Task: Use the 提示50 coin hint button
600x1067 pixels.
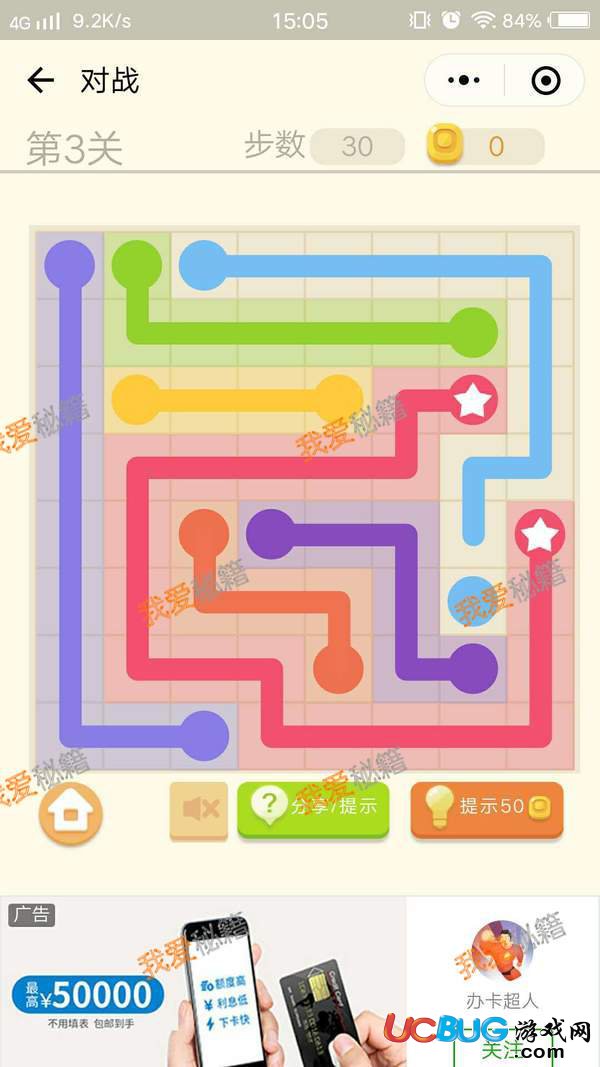Action: pyautogui.click(x=487, y=808)
